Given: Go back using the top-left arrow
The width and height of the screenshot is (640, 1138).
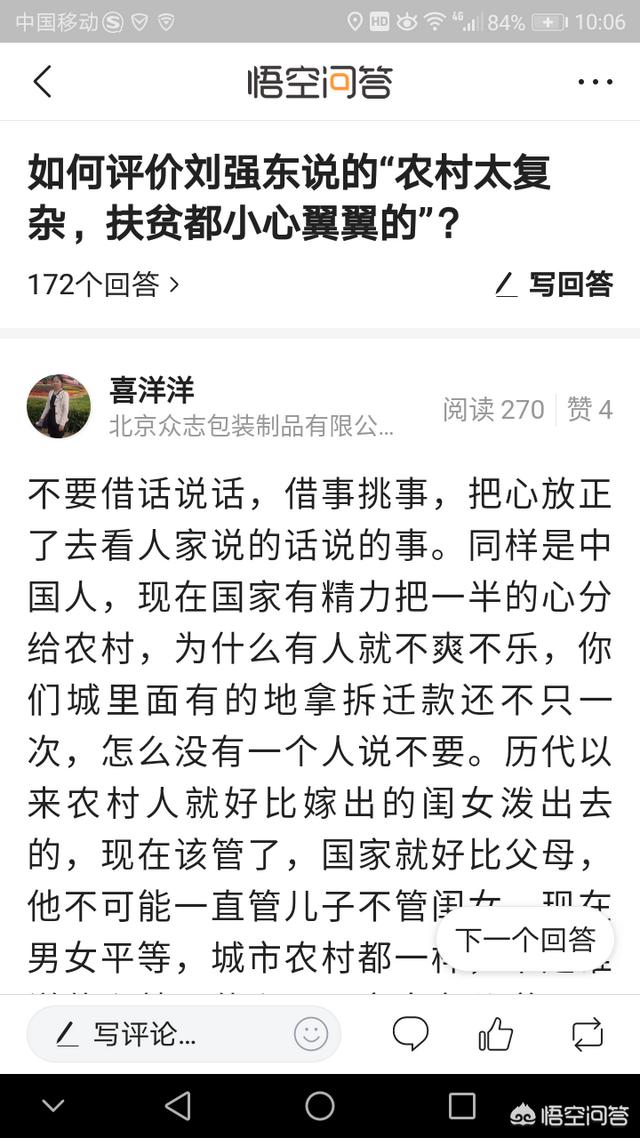Looking at the screenshot, I should coord(42,82).
